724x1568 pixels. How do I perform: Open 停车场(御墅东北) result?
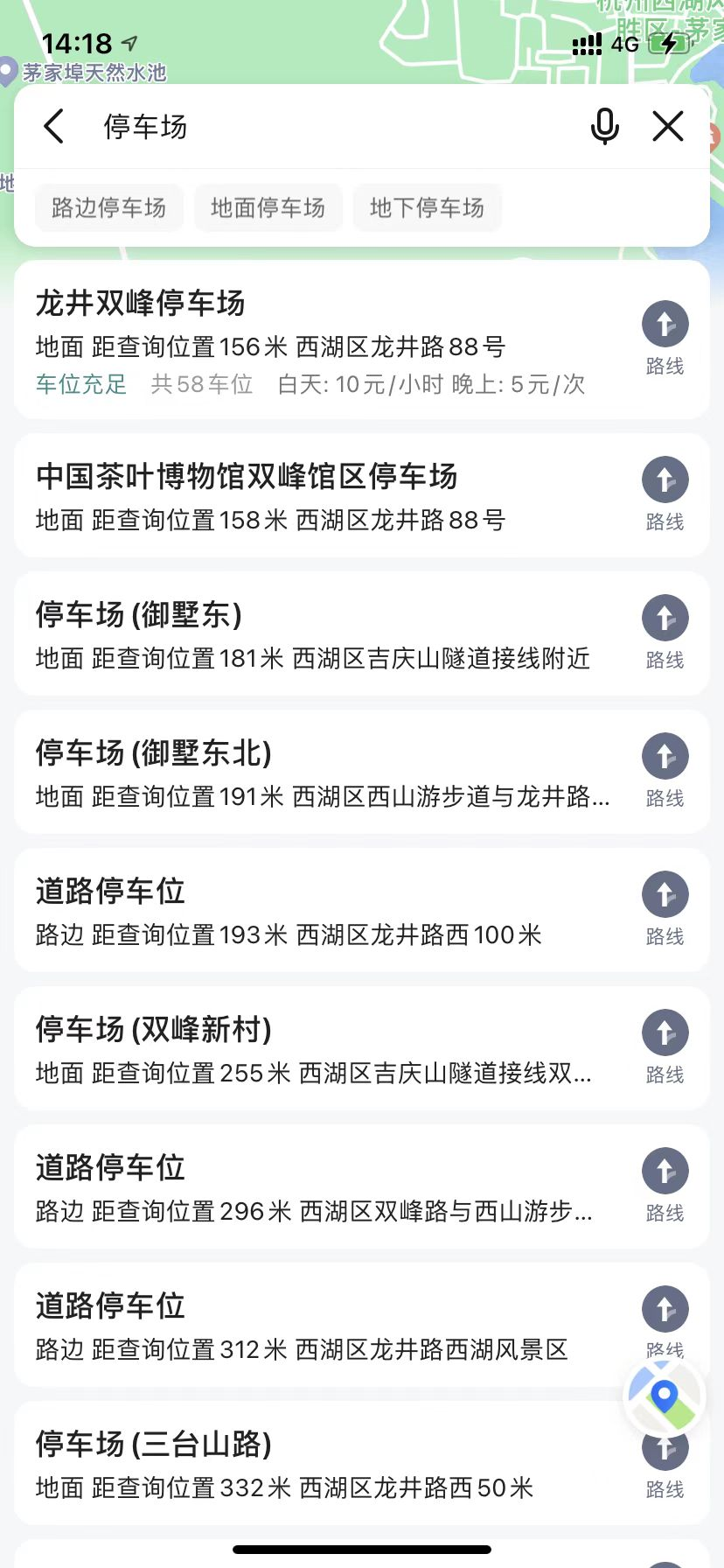point(315,772)
